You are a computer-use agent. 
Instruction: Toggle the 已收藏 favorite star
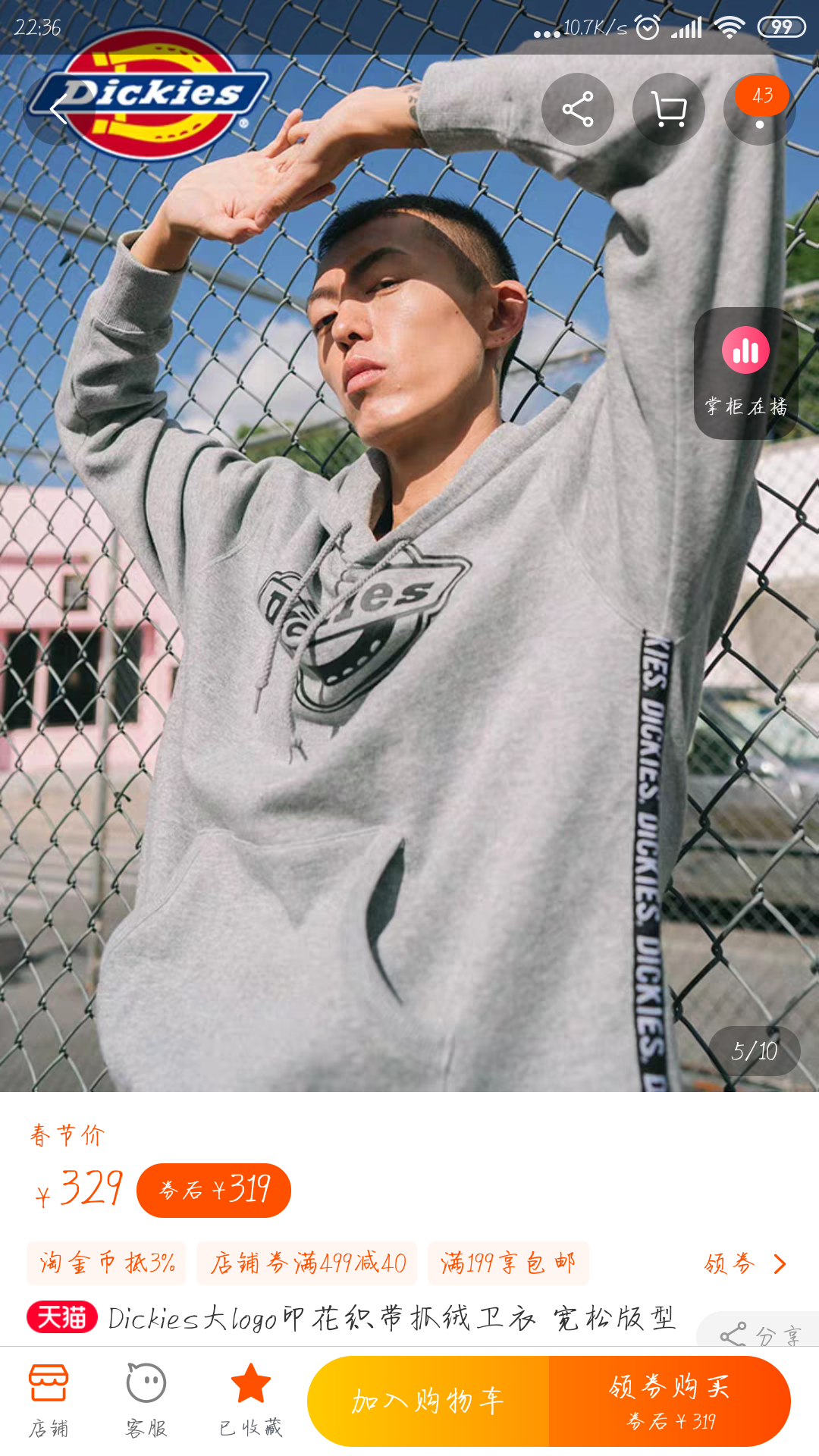tap(250, 1401)
